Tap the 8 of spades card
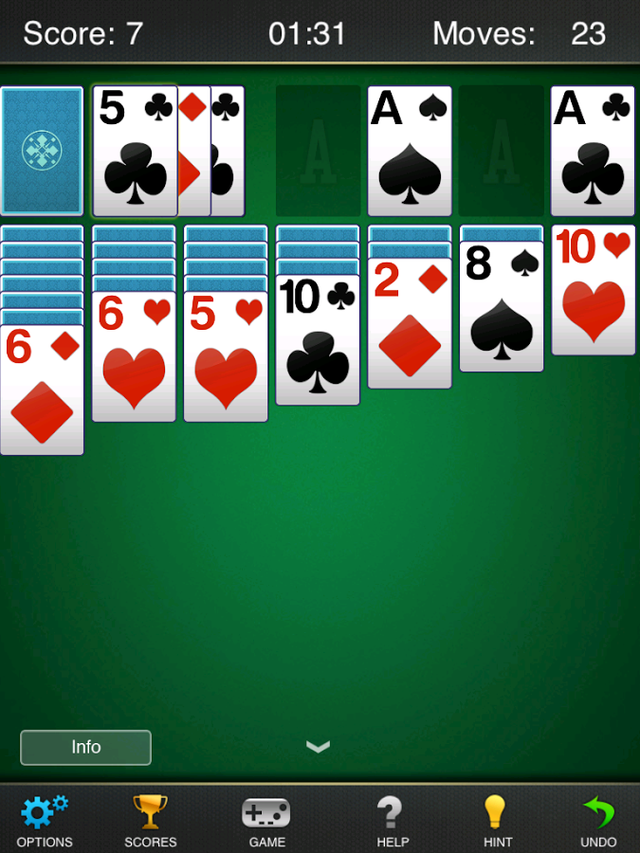This screenshot has height=853, width=640. tap(502, 307)
